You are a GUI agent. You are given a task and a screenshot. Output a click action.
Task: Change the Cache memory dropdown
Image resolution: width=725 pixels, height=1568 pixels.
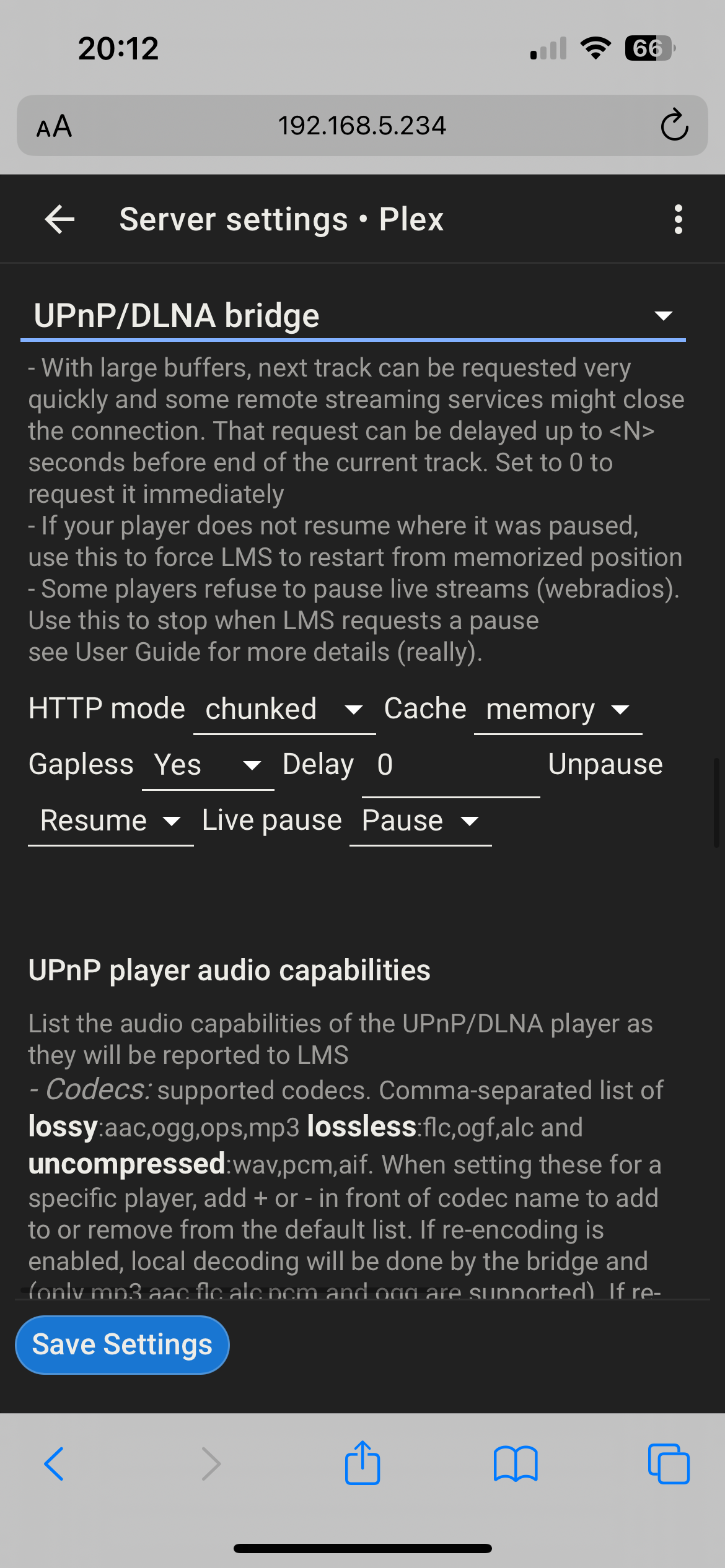coord(558,709)
